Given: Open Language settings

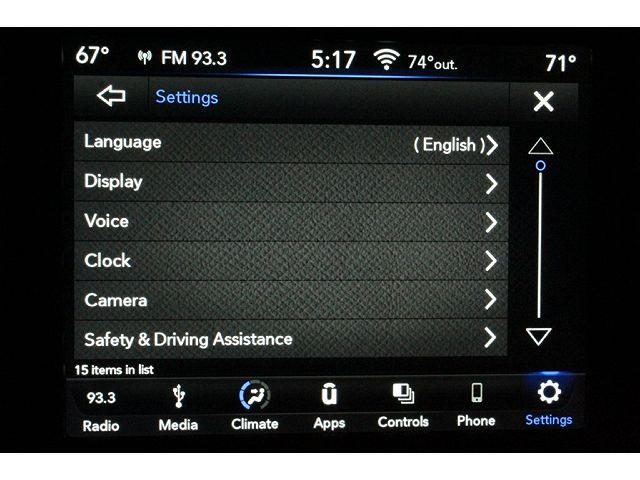Looking at the screenshot, I should [x=290, y=143].
